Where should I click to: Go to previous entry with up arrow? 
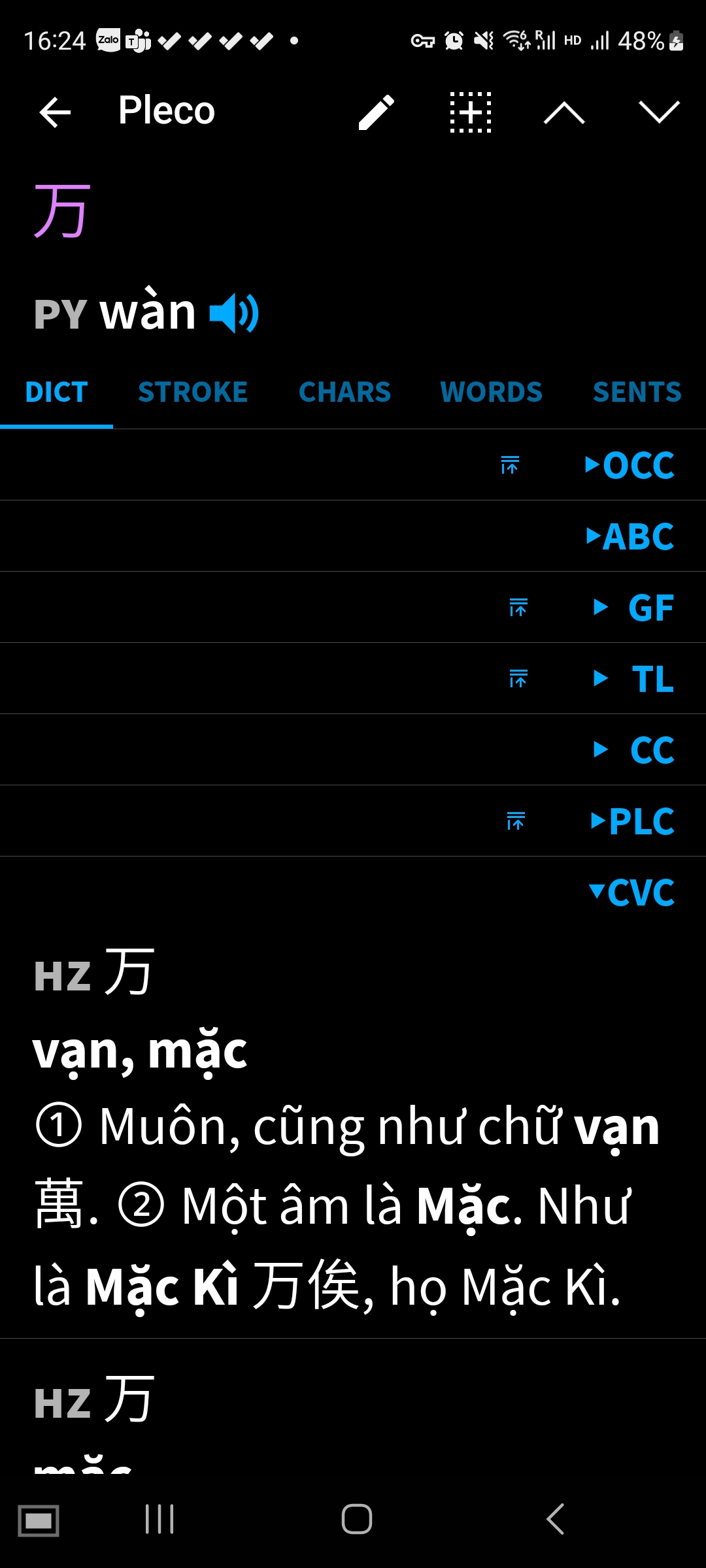pos(564,113)
